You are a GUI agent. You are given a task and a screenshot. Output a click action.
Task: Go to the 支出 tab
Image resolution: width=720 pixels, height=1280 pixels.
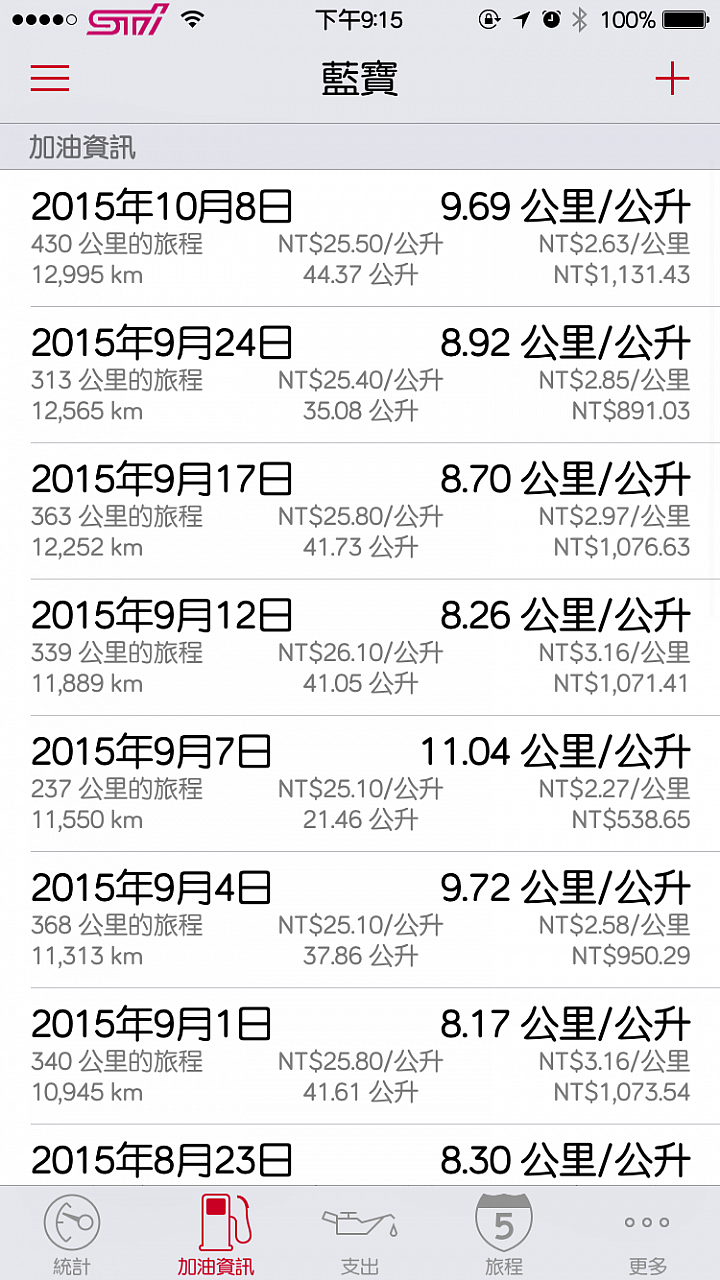[x=360, y=1234]
